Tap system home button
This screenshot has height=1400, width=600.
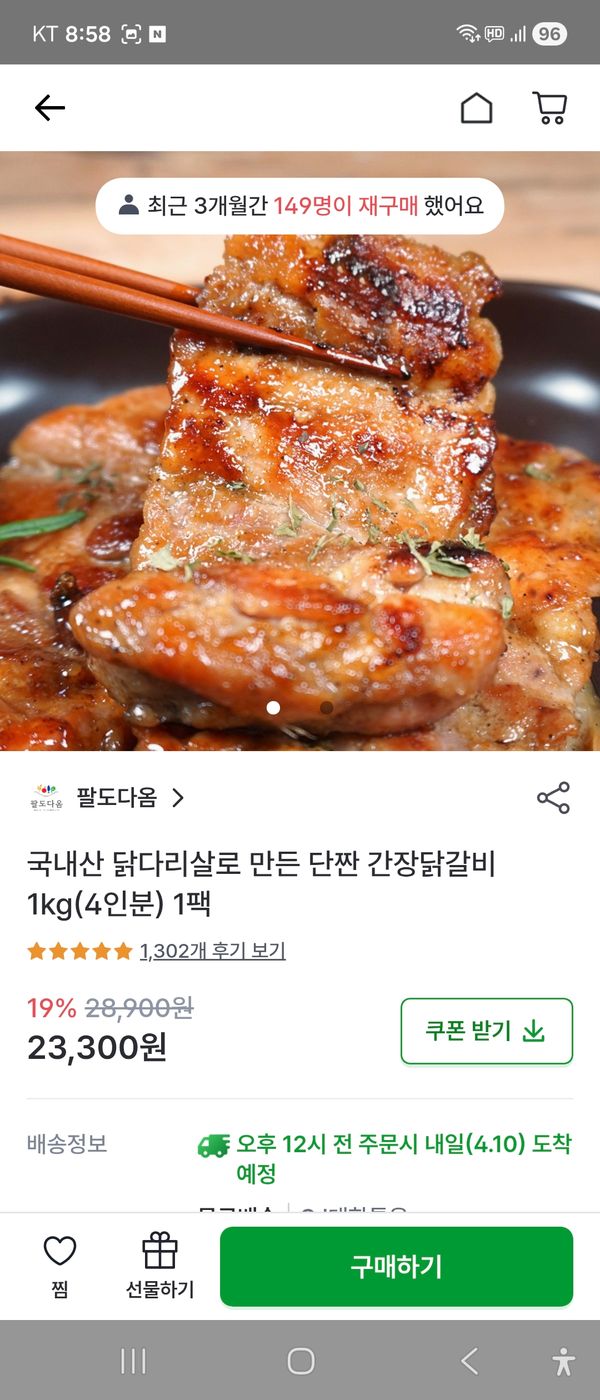click(x=301, y=1361)
